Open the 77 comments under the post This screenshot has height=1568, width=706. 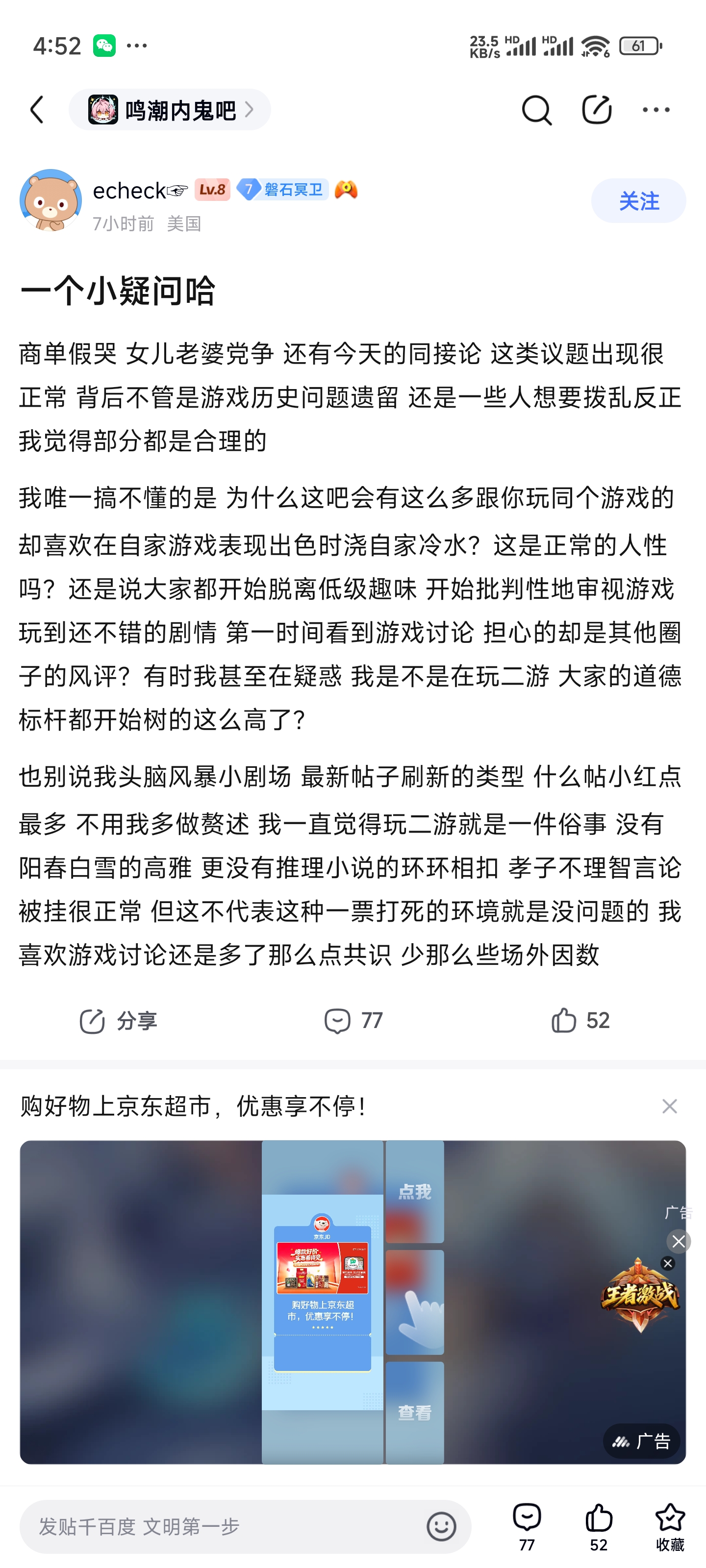tap(353, 1021)
